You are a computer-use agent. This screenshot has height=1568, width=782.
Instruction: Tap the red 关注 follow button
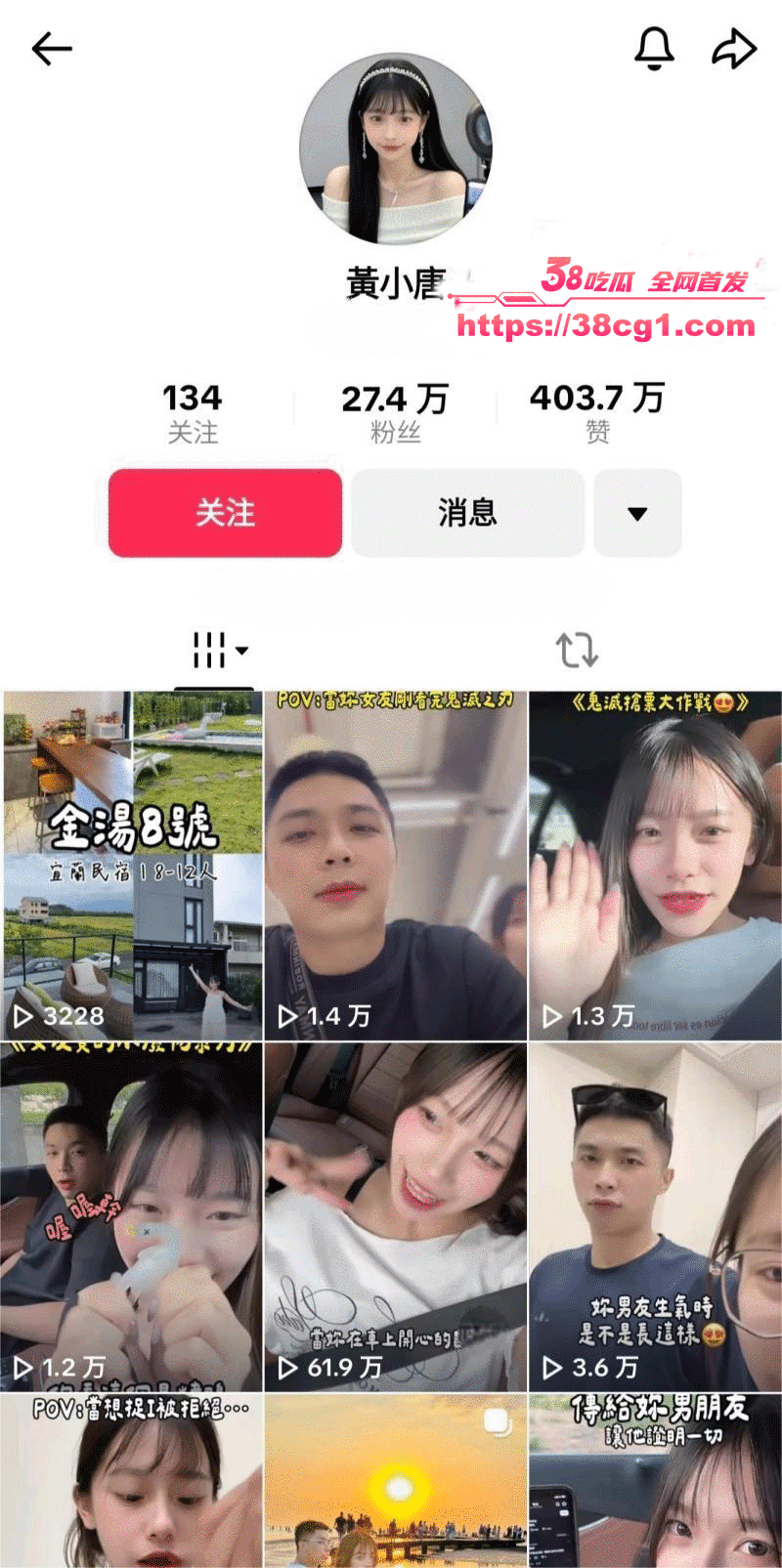[x=225, y=513]
